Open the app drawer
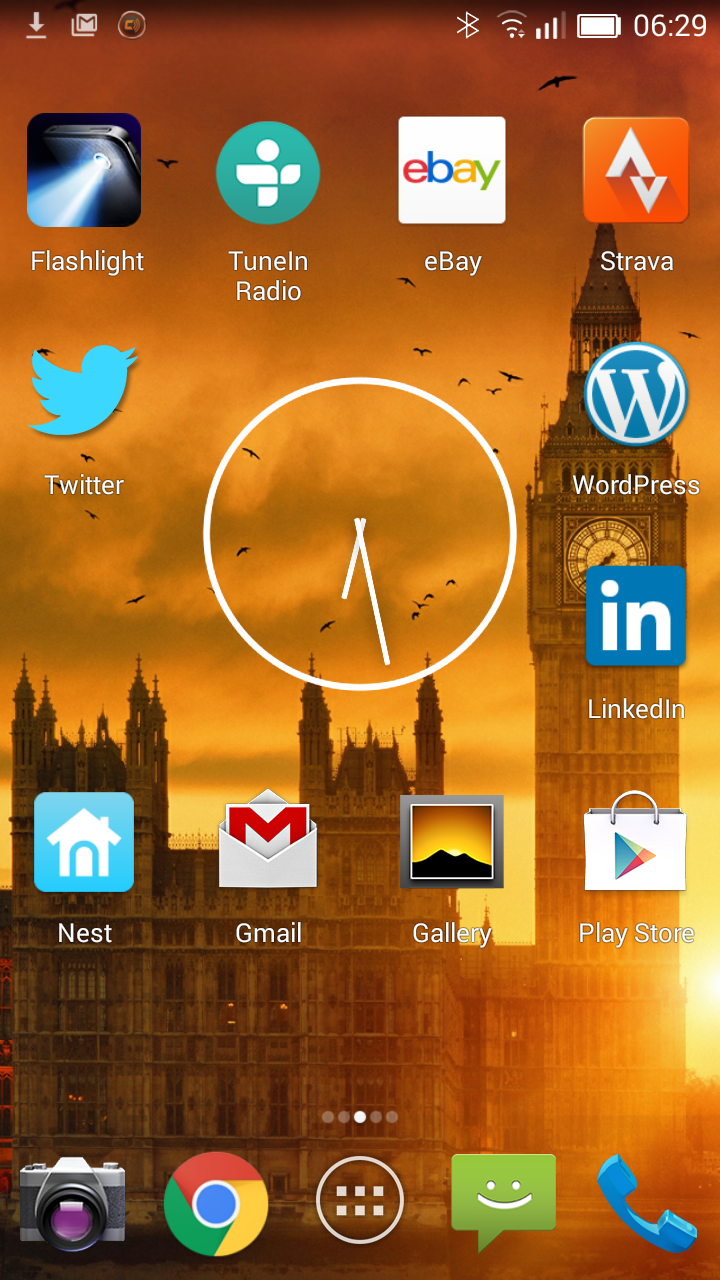The height and width of the screenshot is (1280, 720). point(360,1200)
